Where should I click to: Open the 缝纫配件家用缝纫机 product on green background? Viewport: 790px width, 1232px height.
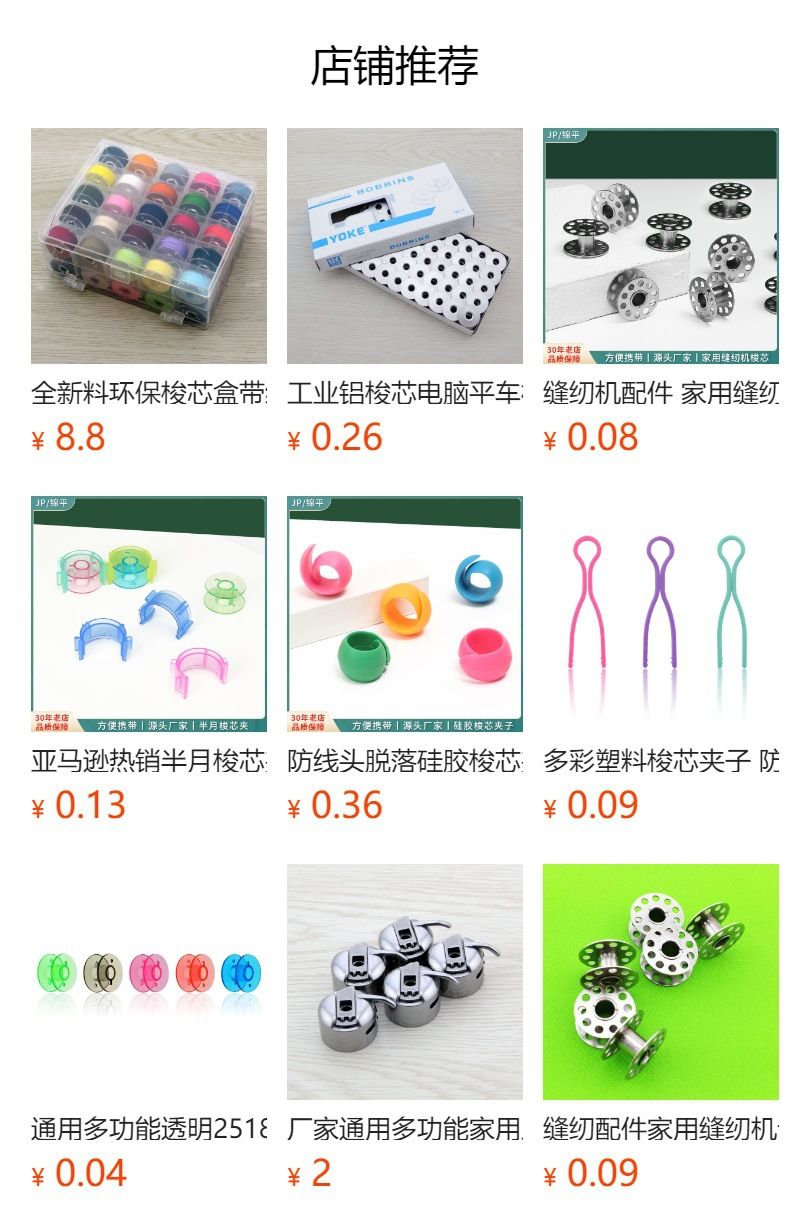point(661,982)
